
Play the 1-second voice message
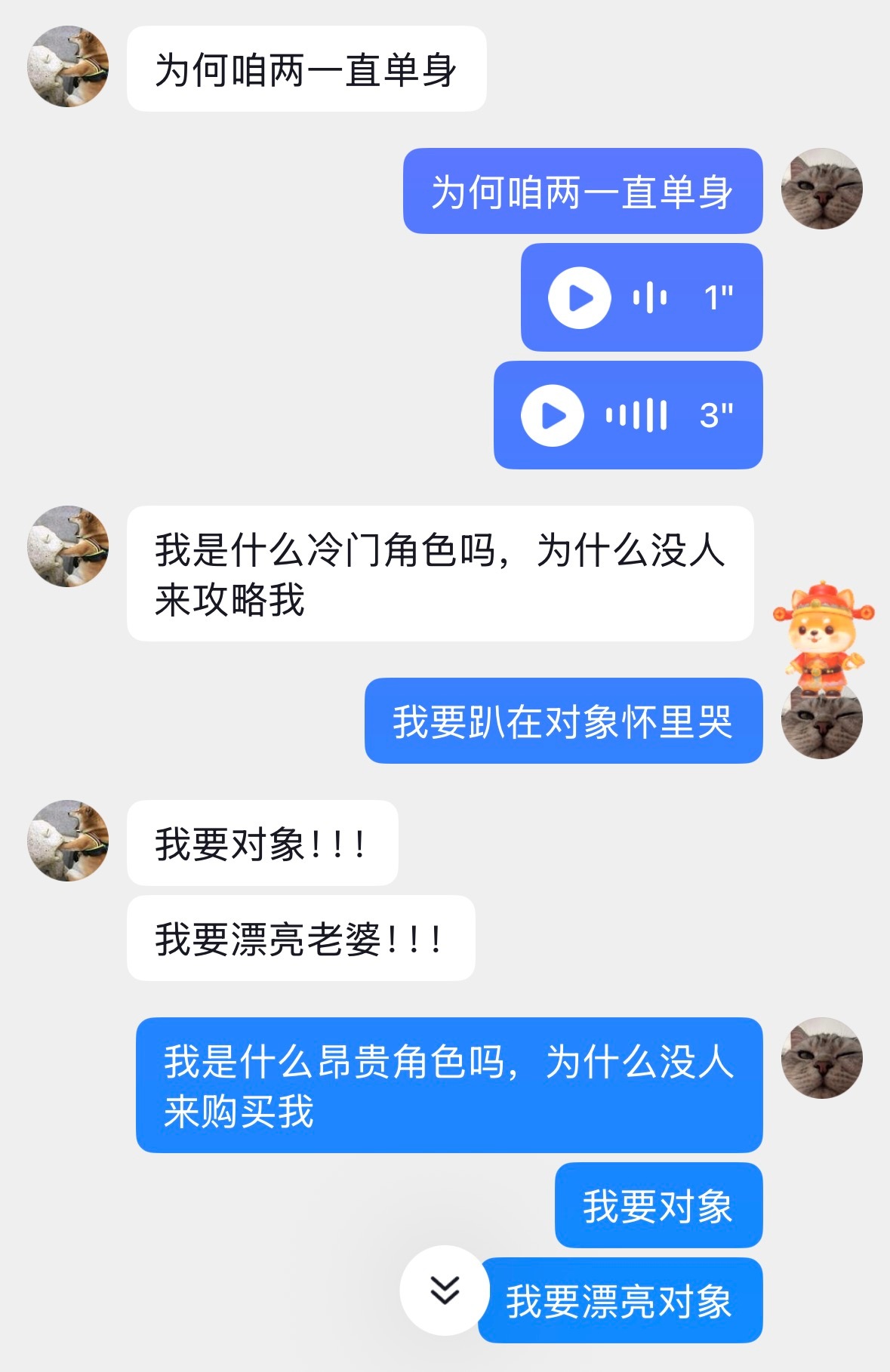coord(580,297)
